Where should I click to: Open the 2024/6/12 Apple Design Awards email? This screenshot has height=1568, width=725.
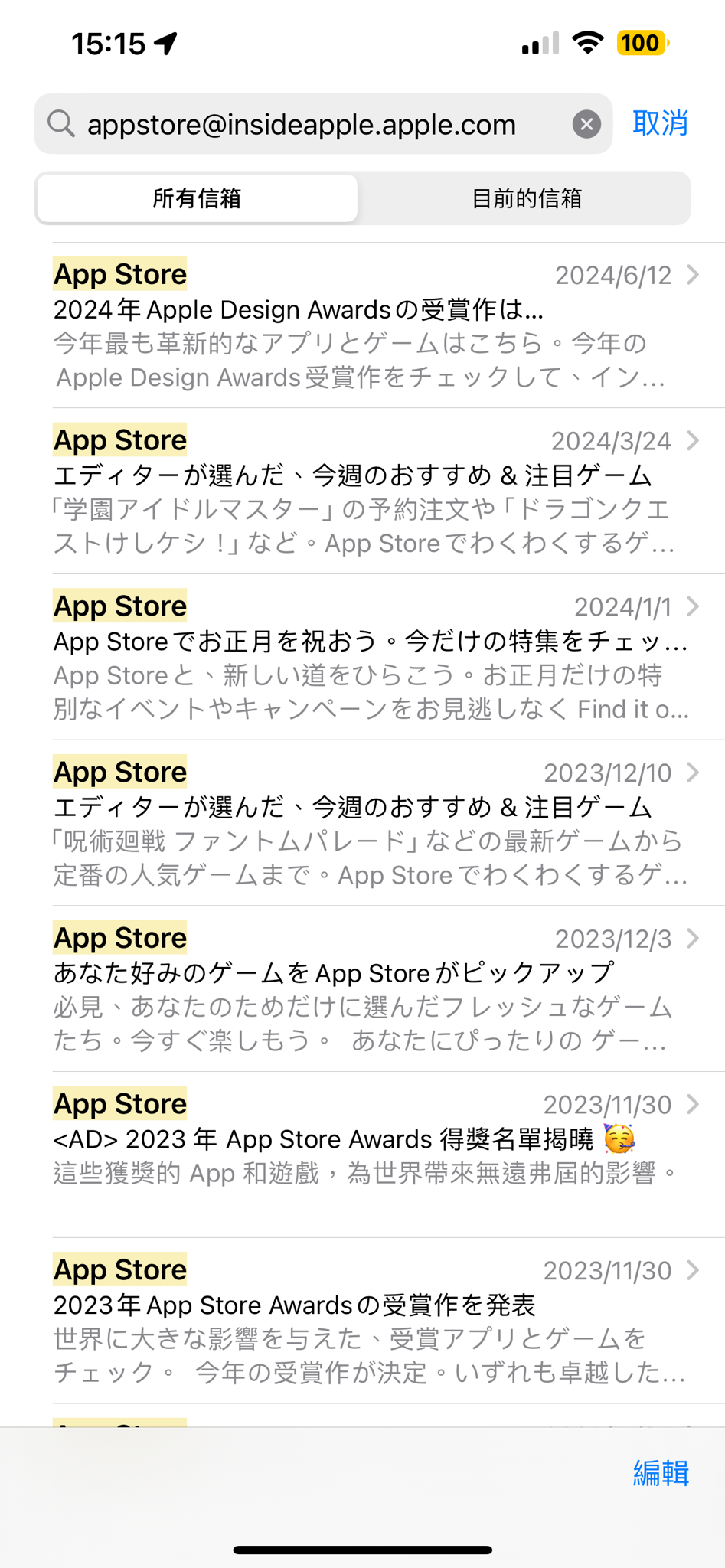point(377,325)
